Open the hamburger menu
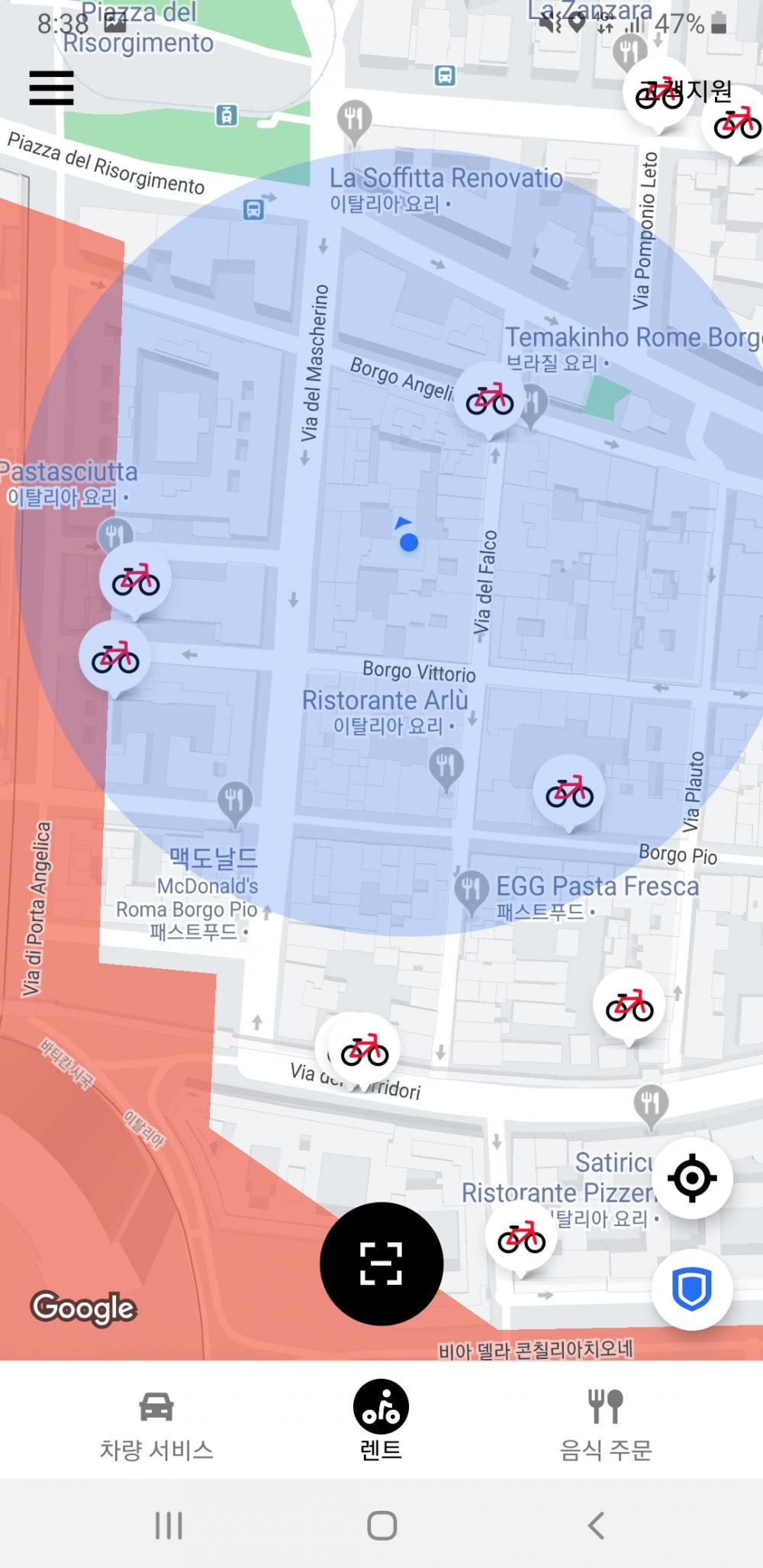This screenshot has width=763, height=1568. click(x=51, y=88)
